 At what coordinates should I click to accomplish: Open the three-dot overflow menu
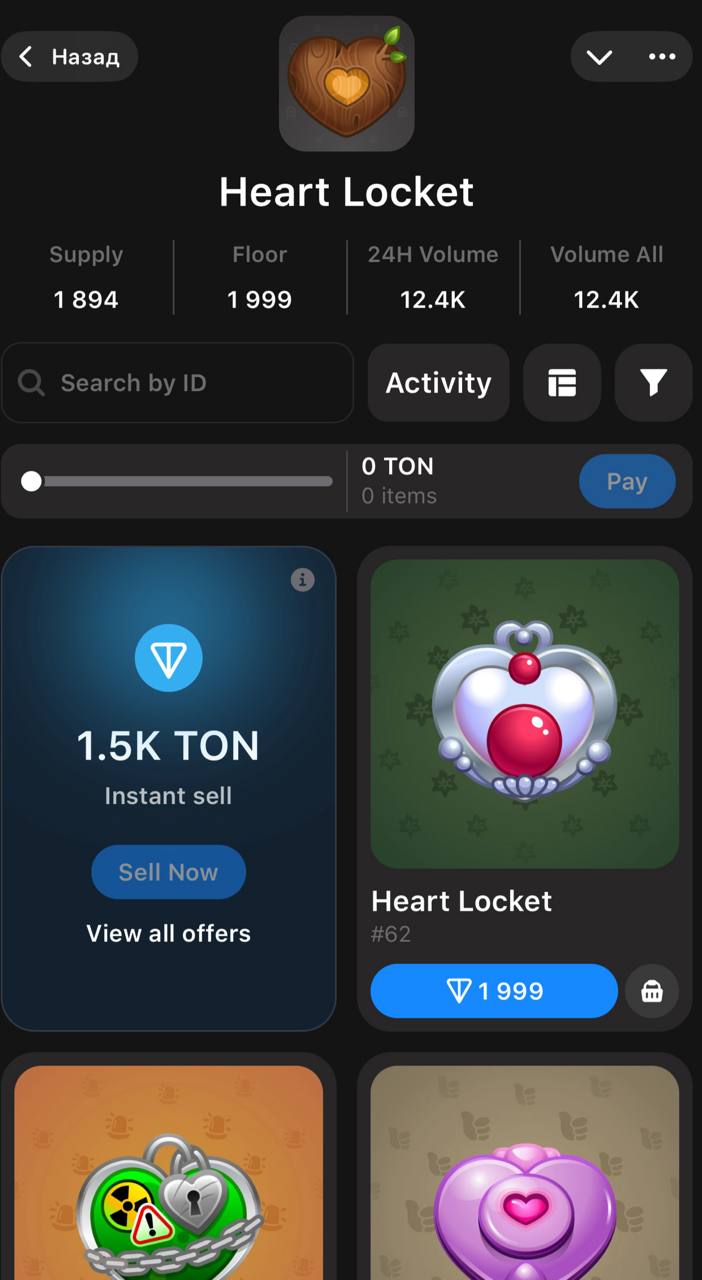(x=662, y=57)
